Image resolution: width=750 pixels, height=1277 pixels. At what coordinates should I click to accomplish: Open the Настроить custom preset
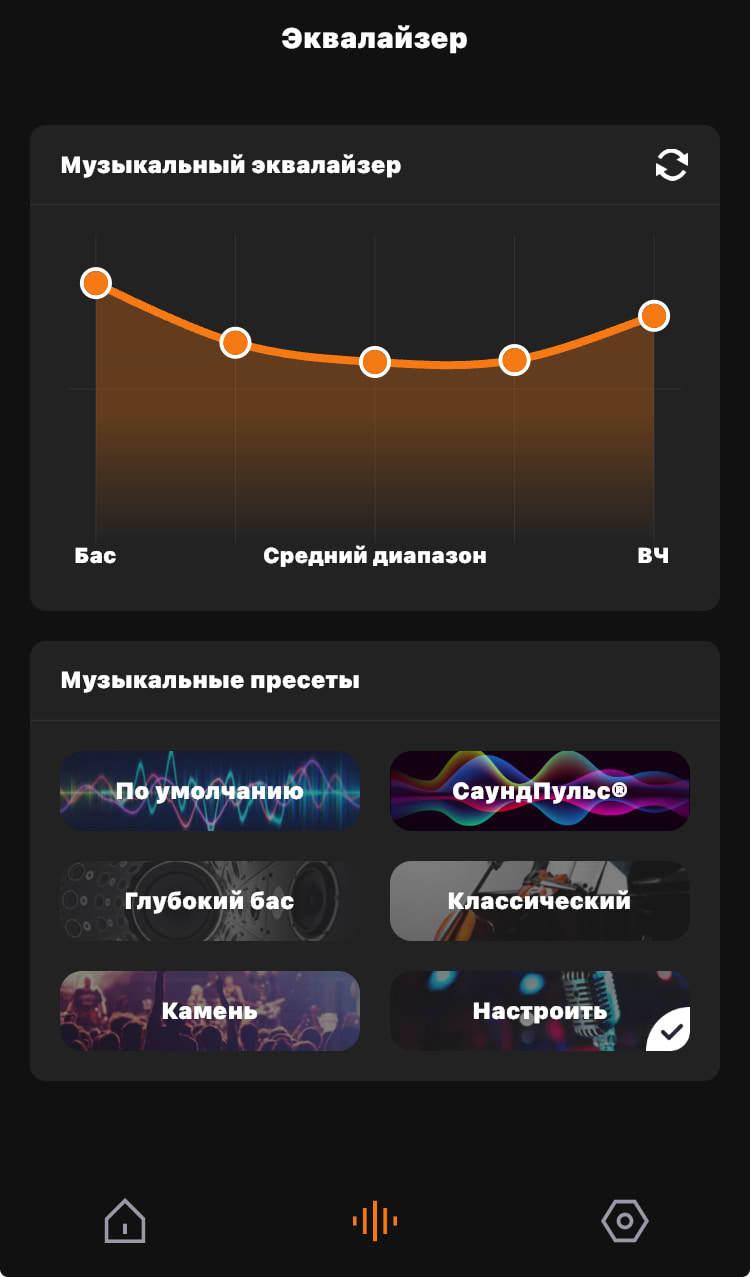pyautogui.click(x=539, y=1011)
